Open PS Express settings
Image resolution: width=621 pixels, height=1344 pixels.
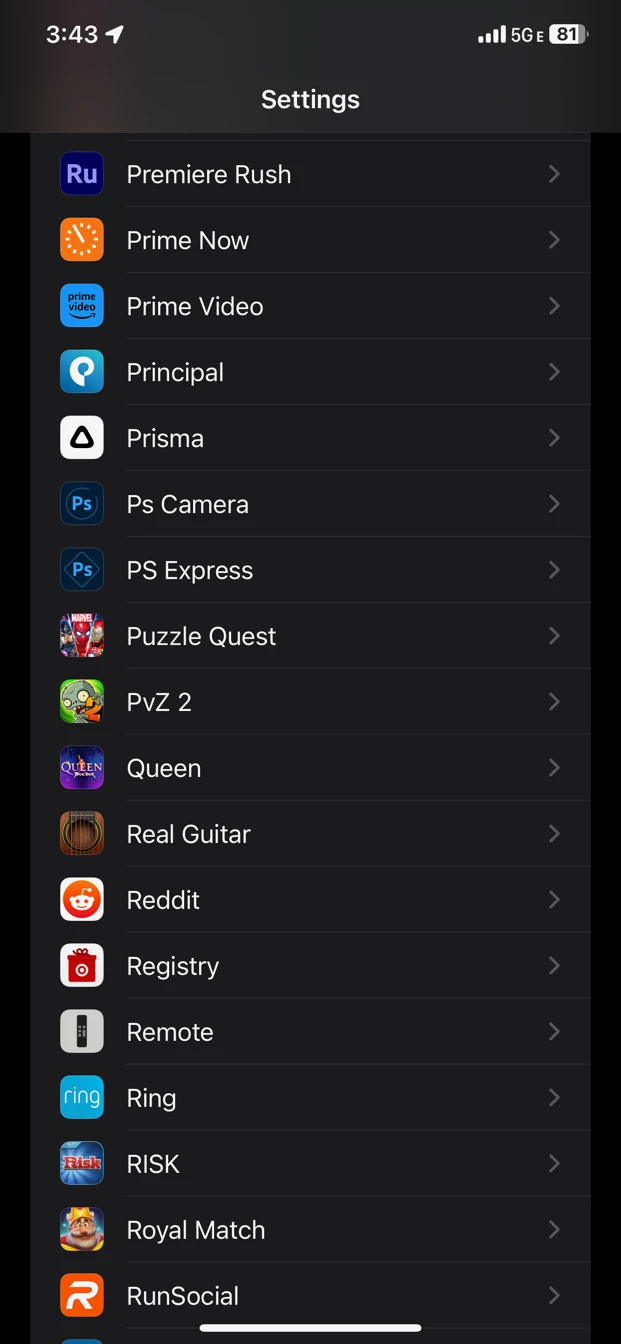(310, 570)
